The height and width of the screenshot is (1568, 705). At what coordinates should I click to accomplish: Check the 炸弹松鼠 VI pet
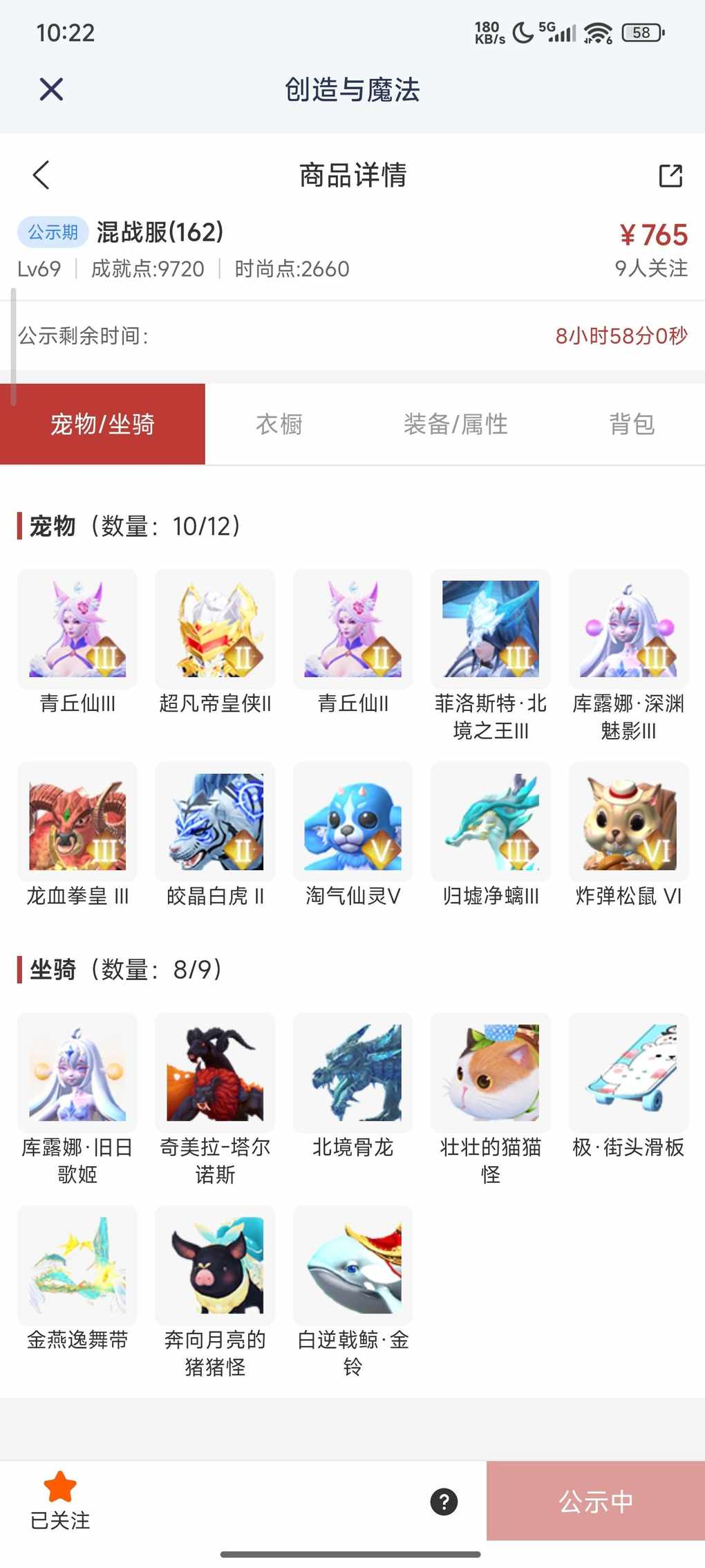[x=628, y=822]
